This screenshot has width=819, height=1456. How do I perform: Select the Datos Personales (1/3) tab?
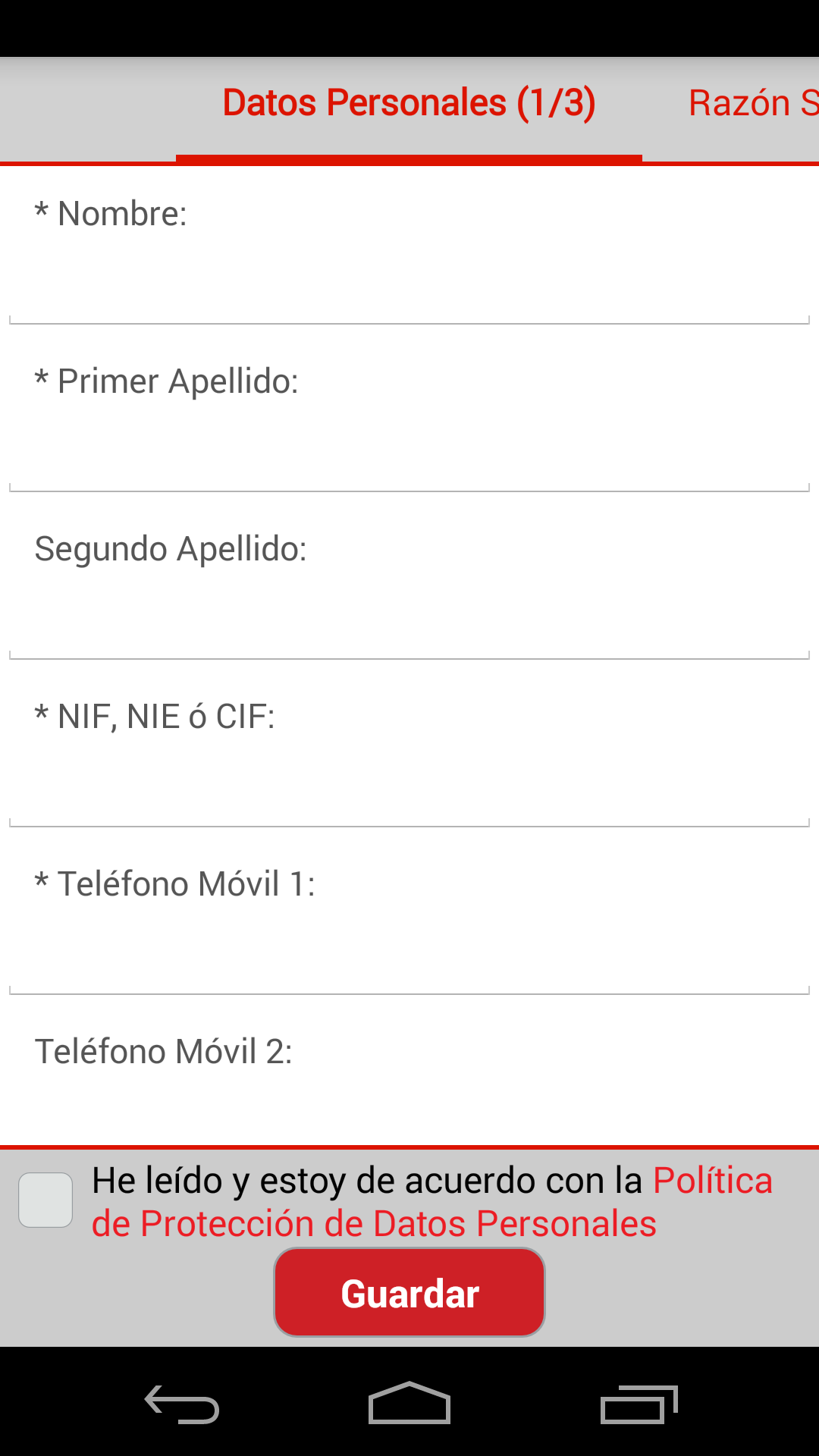[409, 103]
